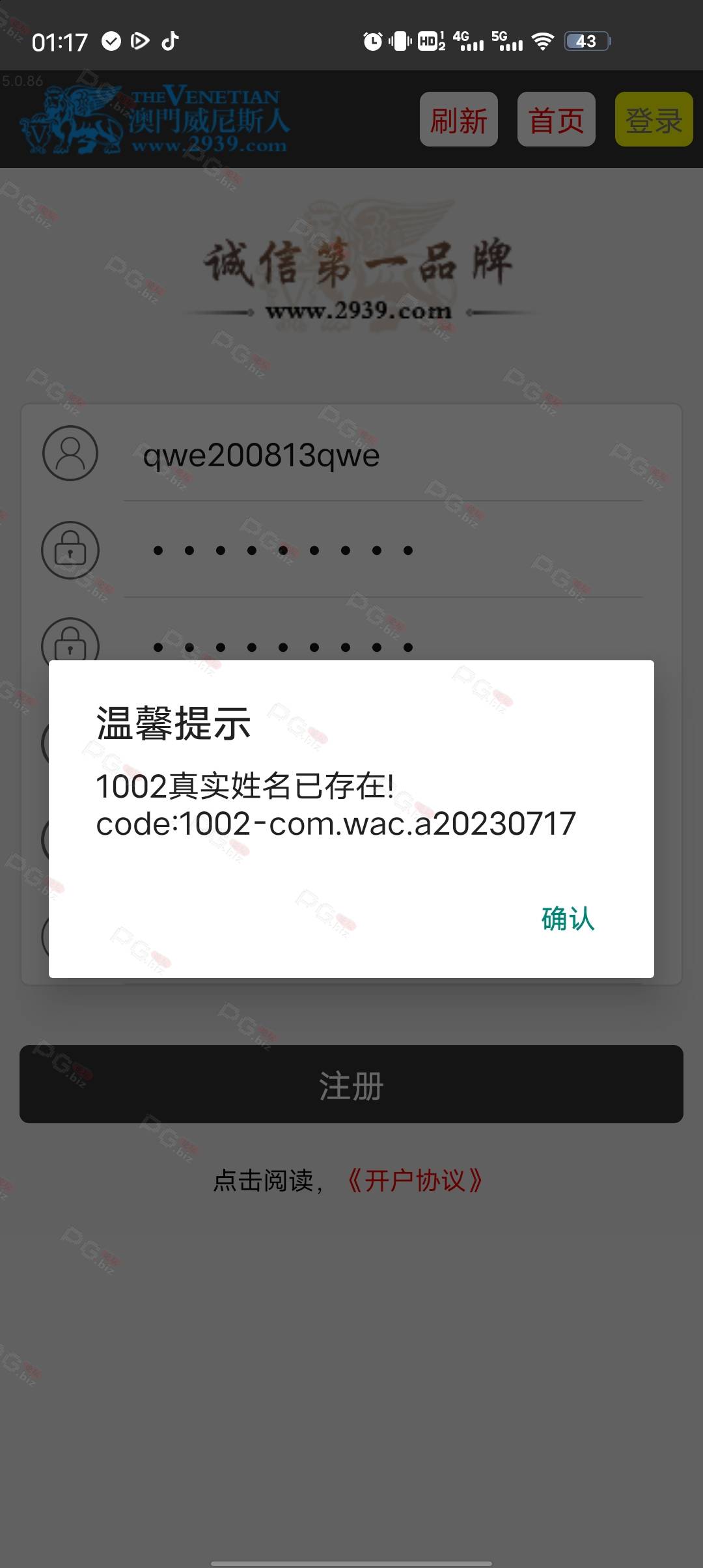Go to 首页 home page
This screenshot has height=1568, width=703.
point(557,119)
